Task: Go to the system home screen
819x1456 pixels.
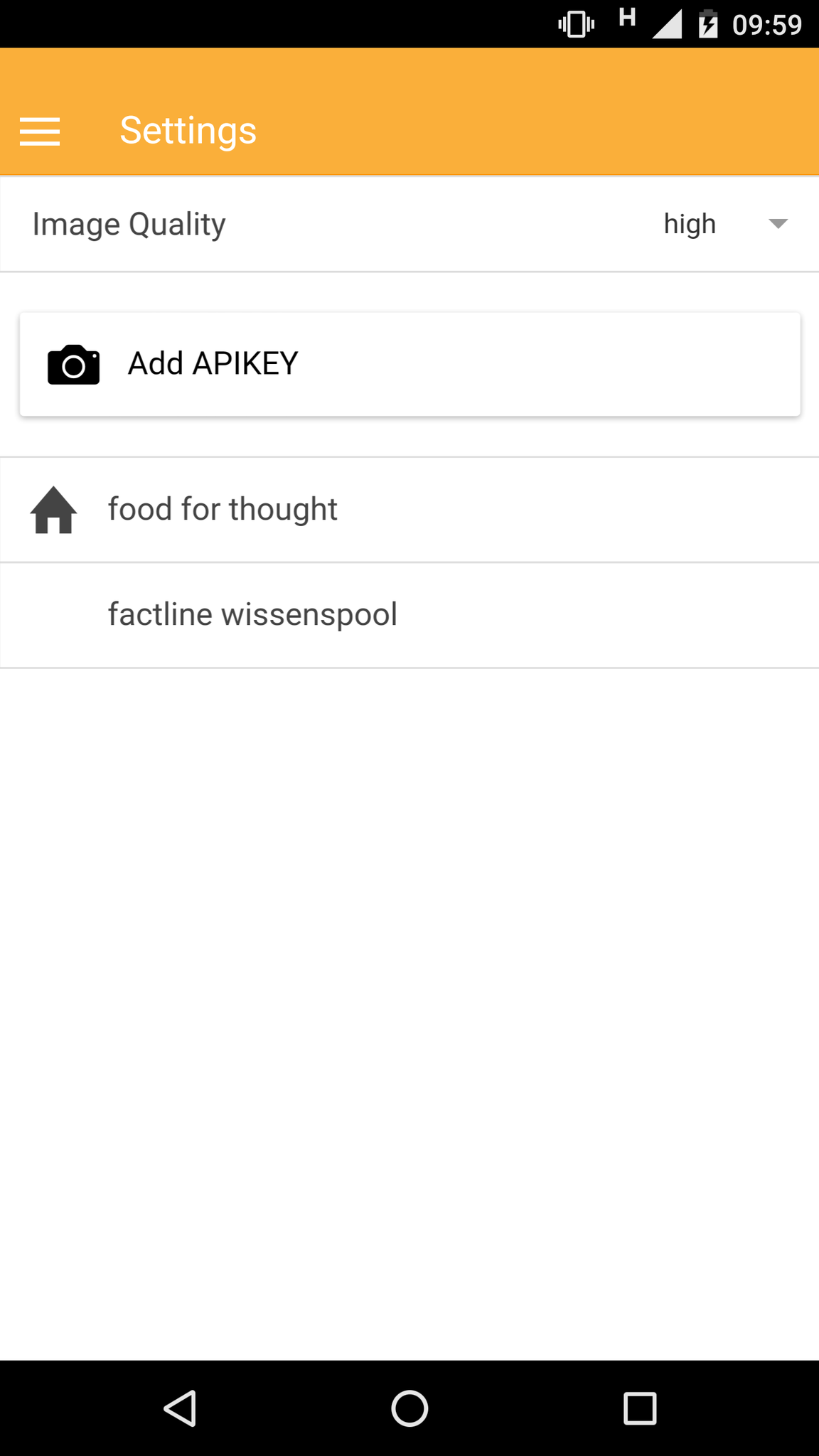Action: [x=409, y=1408]
